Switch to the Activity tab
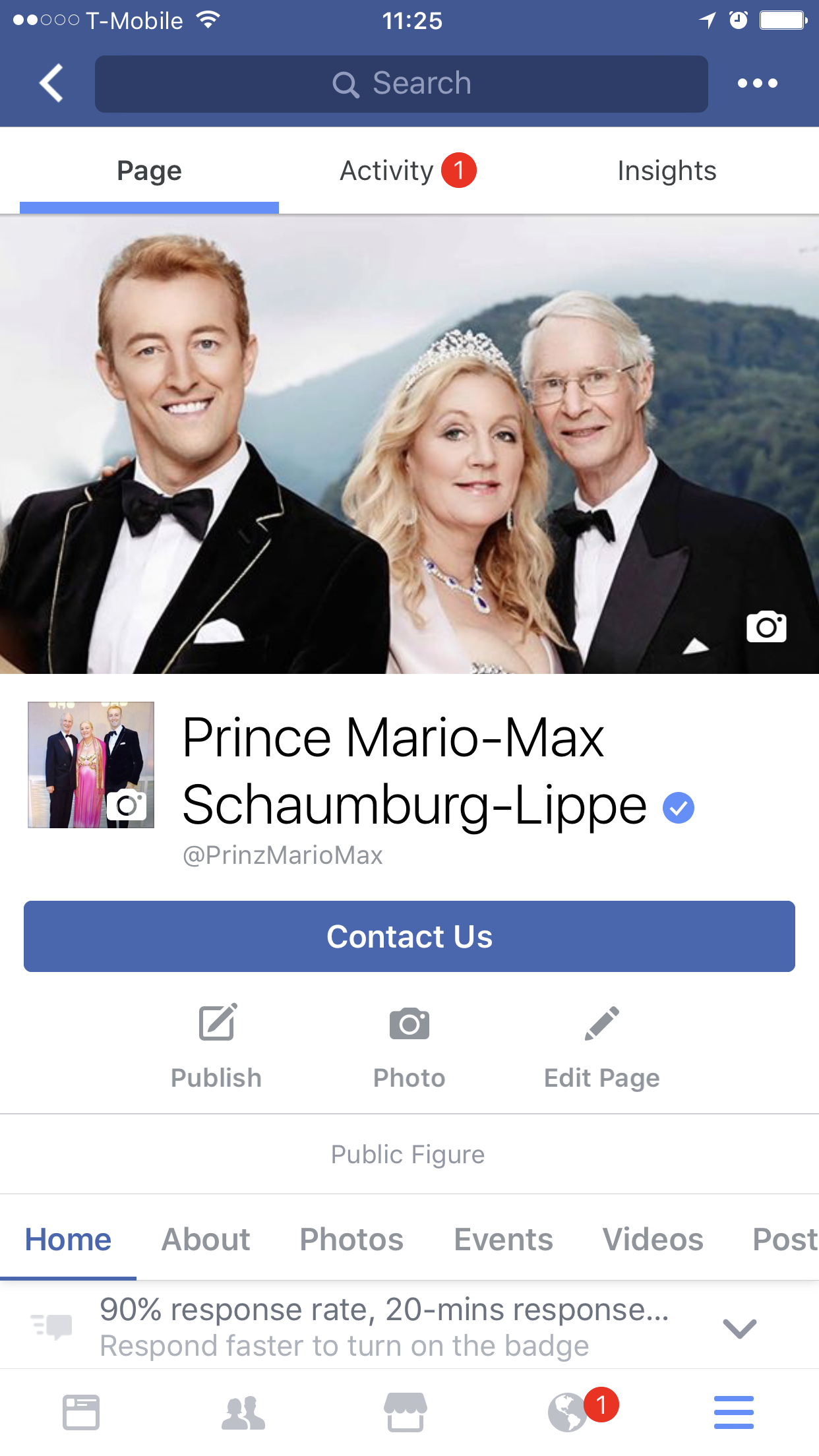The image size is (819, 1456). click(406, 171)
